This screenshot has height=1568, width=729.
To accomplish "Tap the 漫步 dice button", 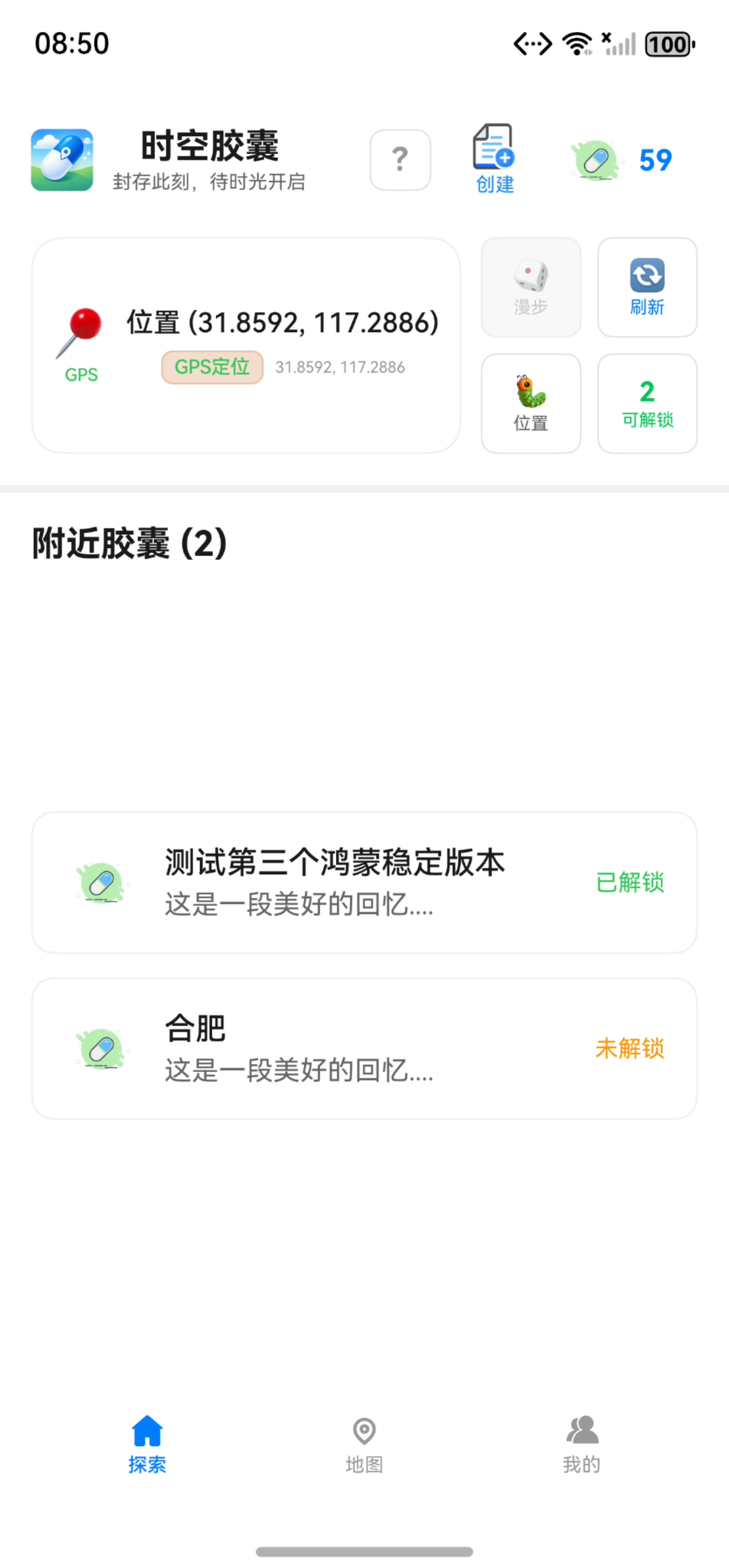I will pyautogui.click(x=531, y=287).
